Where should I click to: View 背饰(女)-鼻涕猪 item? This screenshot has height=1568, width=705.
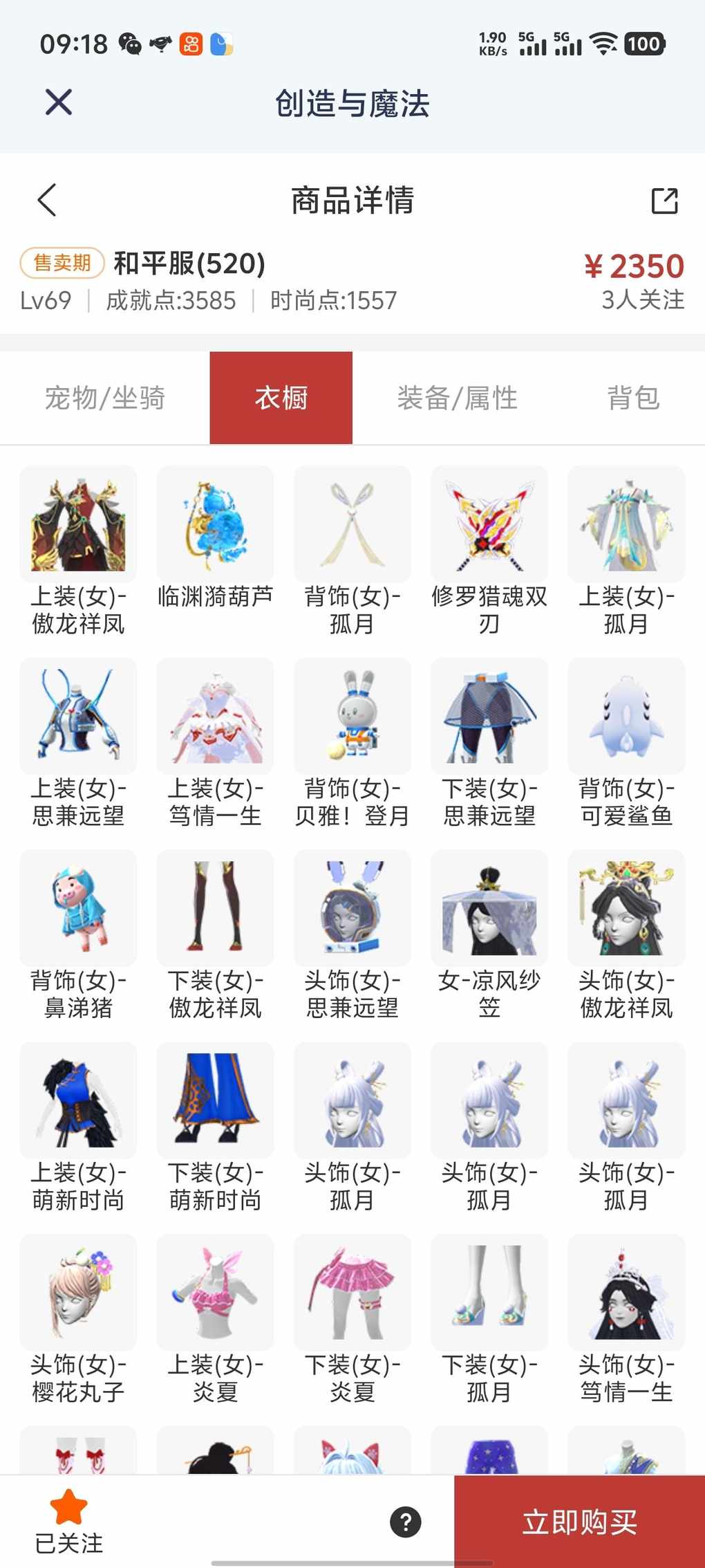78,909
